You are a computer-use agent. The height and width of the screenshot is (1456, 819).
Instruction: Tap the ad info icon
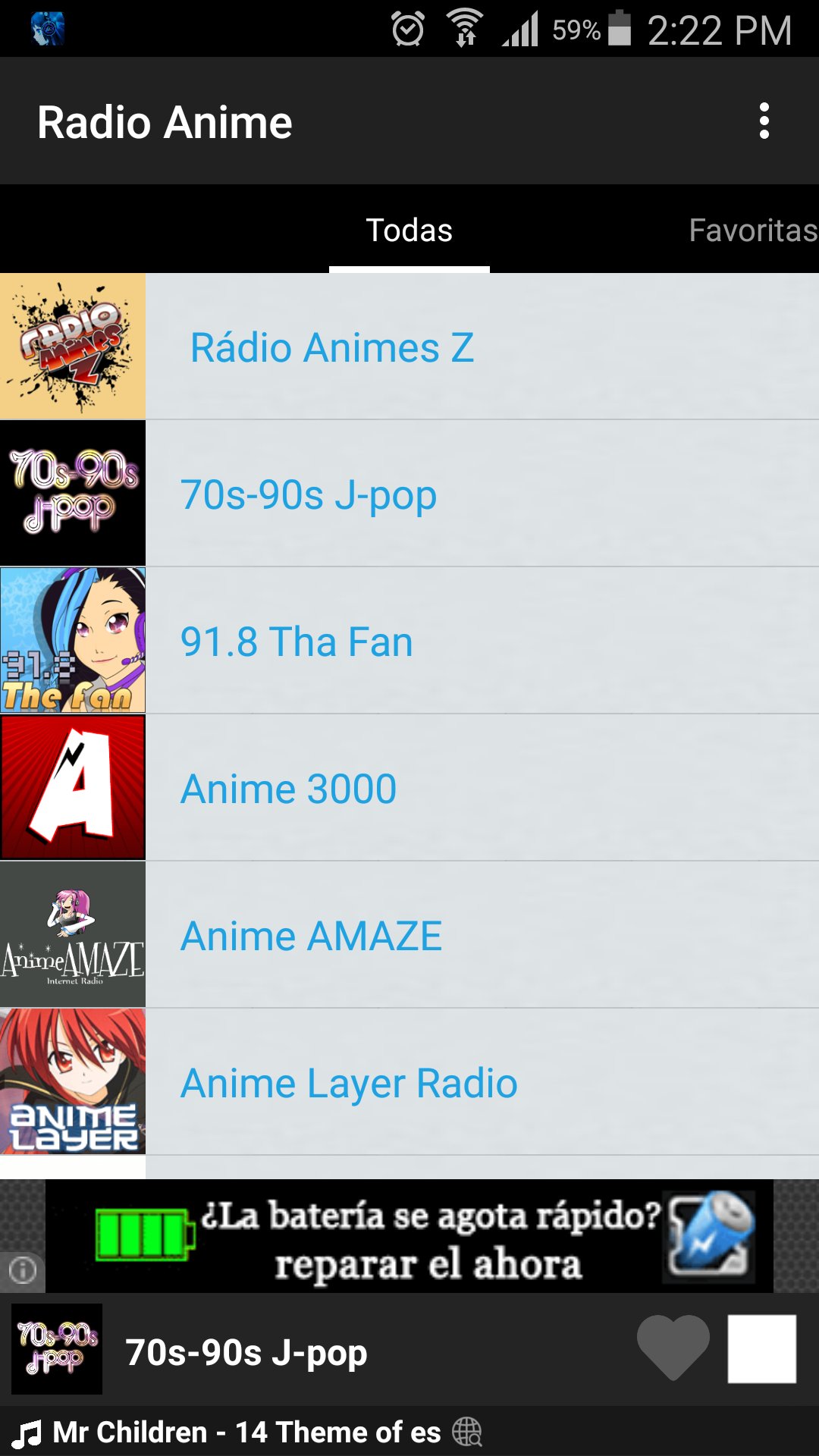tap(22, 1269)
